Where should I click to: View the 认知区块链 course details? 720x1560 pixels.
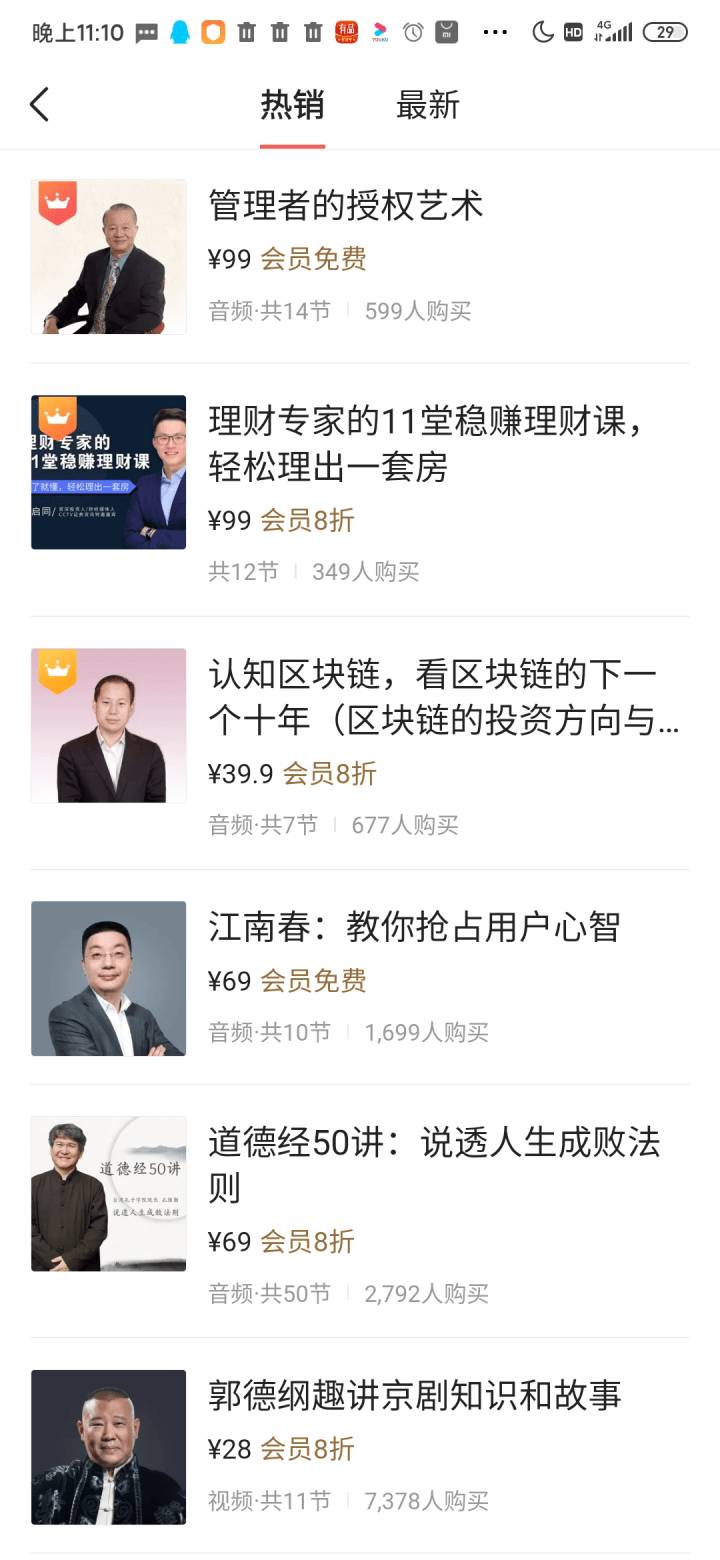tap(443, 697)
